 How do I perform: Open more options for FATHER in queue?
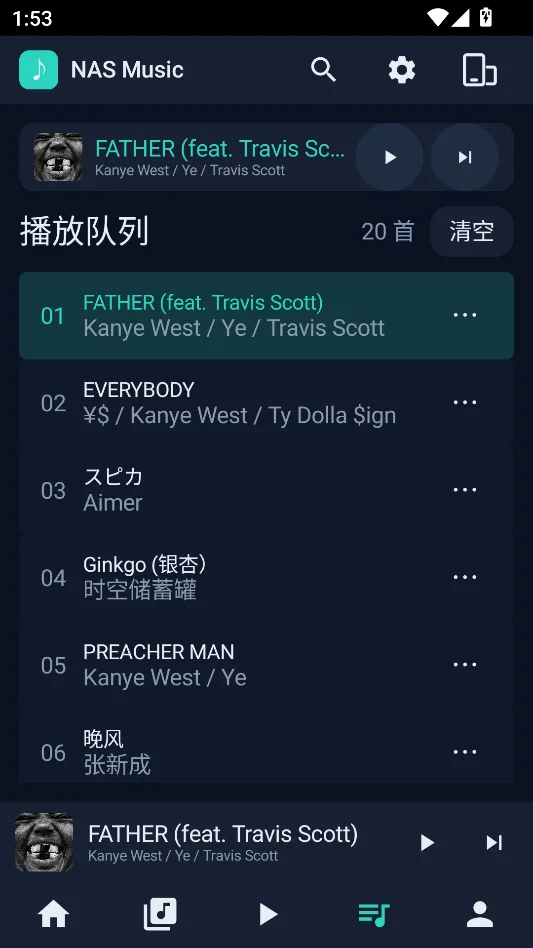465,315
